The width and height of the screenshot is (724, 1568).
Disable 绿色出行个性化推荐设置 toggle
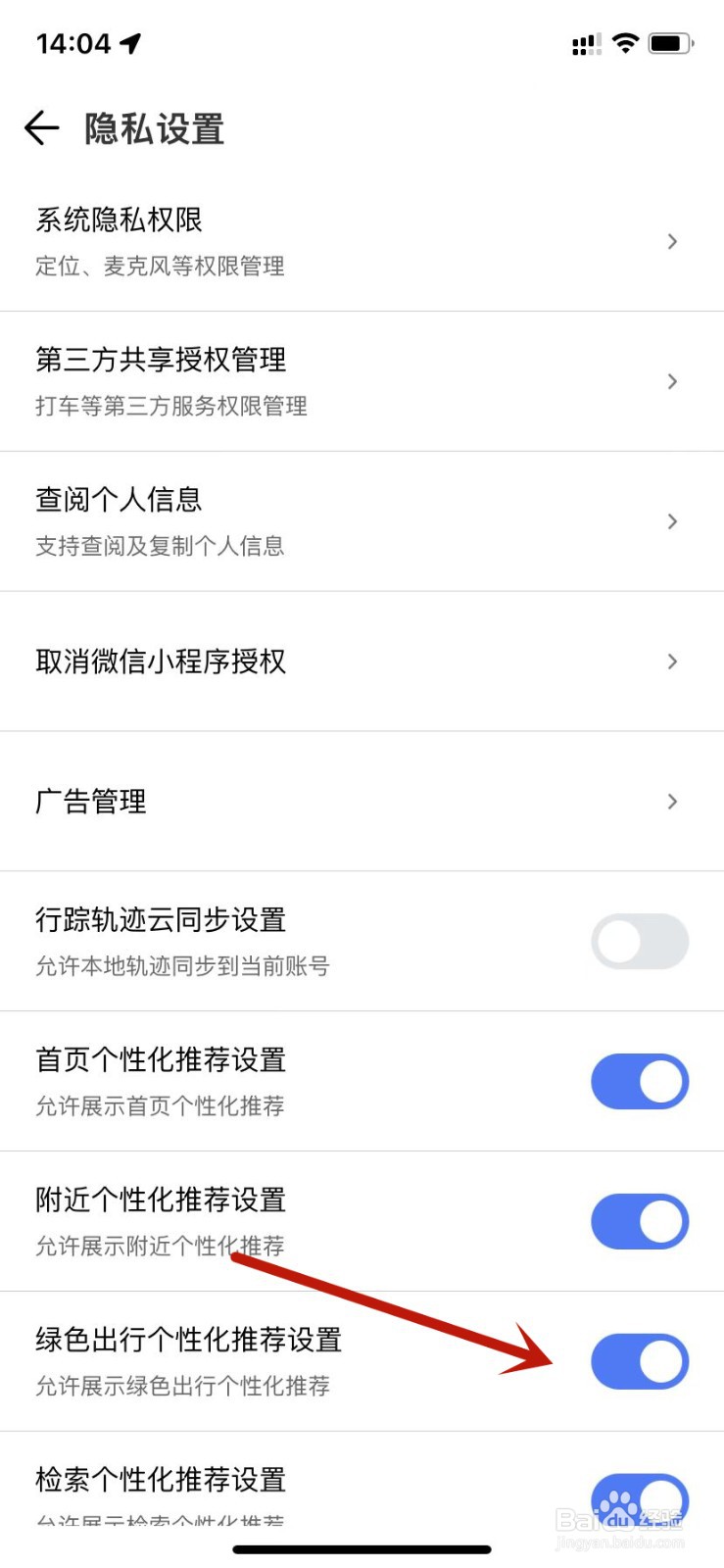click(x=639, y=1361)
